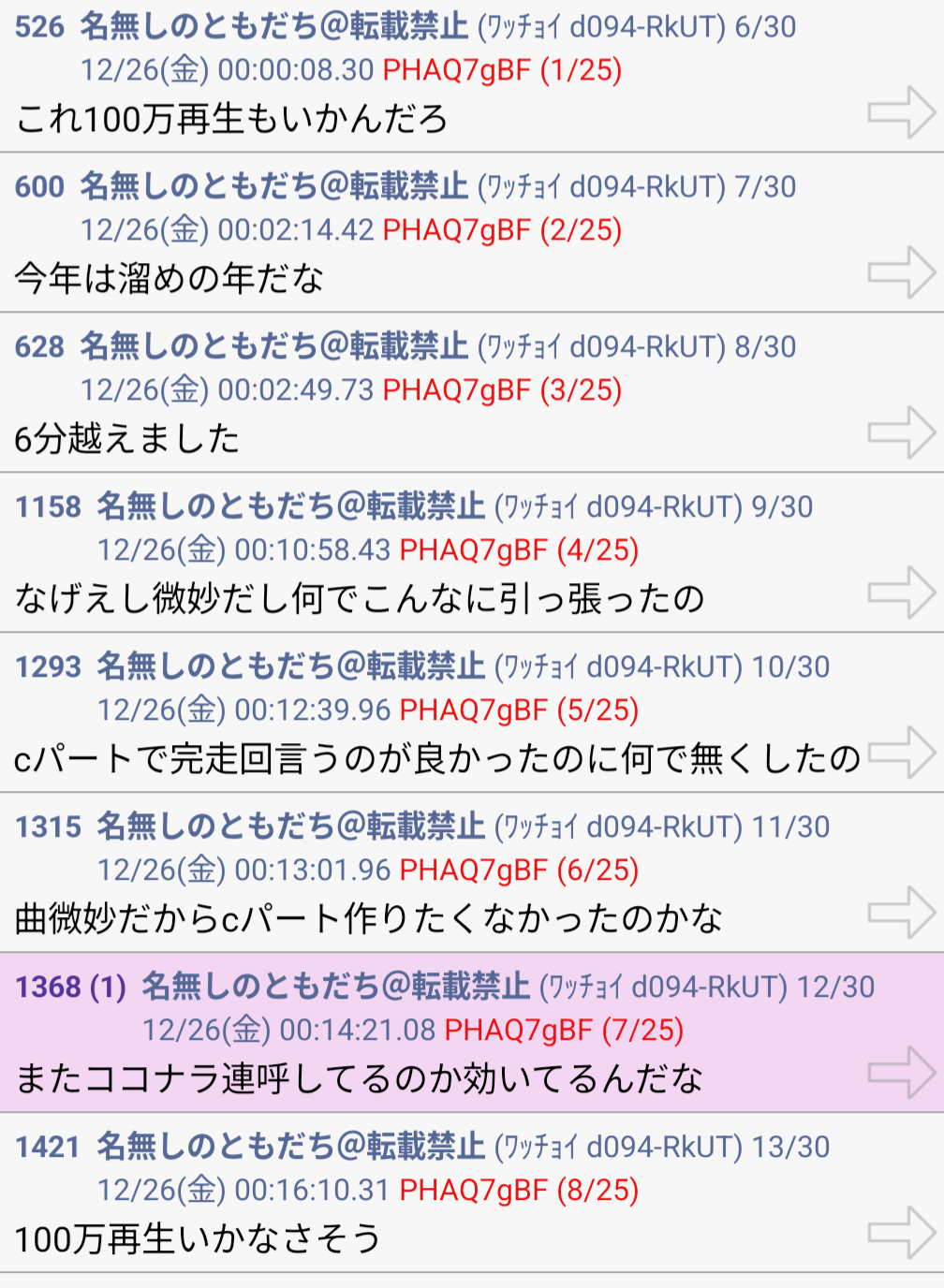Tap post number 526 in the header
This screenshot has width=944, height=1288.
[x=39, y=26]
